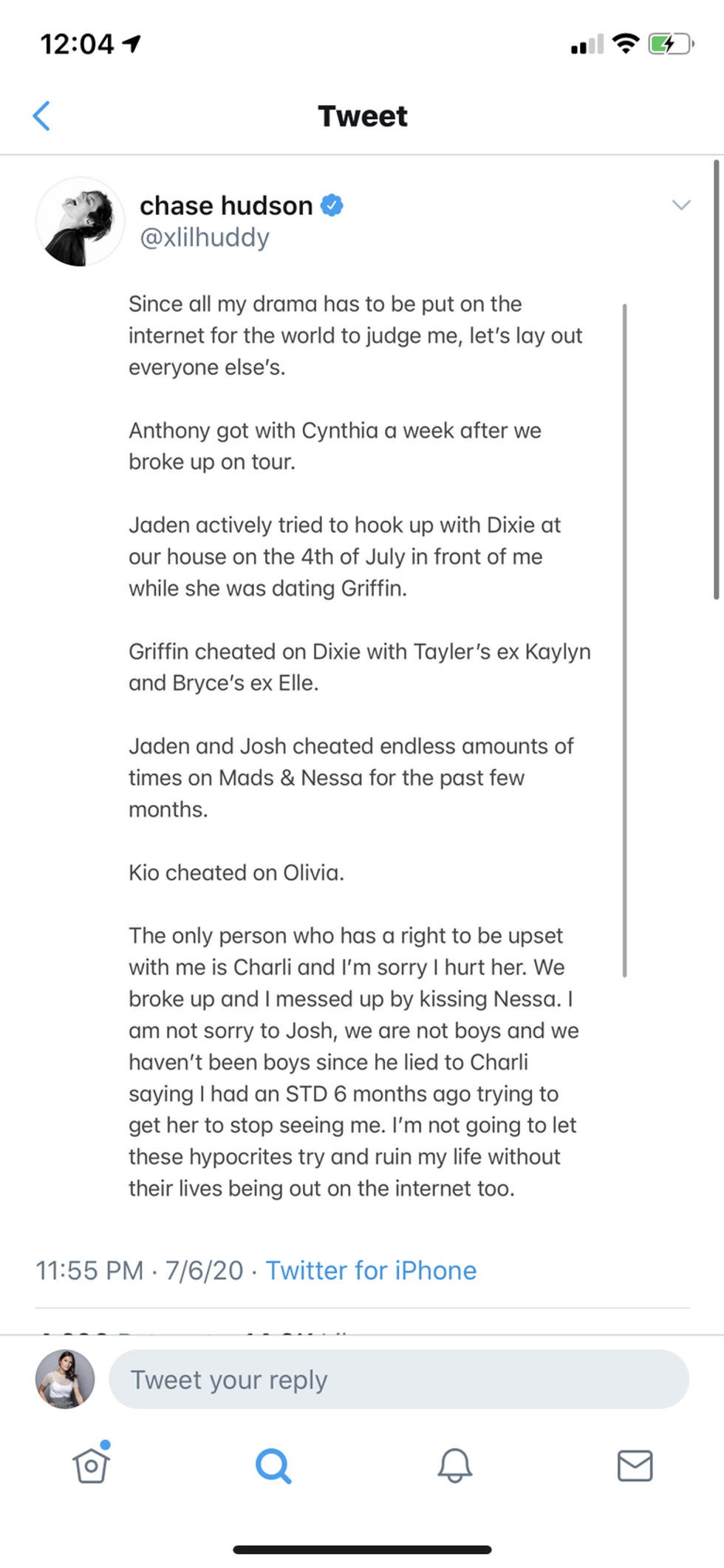The width and height of the screenshot is (724, 1568).
Task: Tap the Tweet your reply field
Action: (398, 1379)
